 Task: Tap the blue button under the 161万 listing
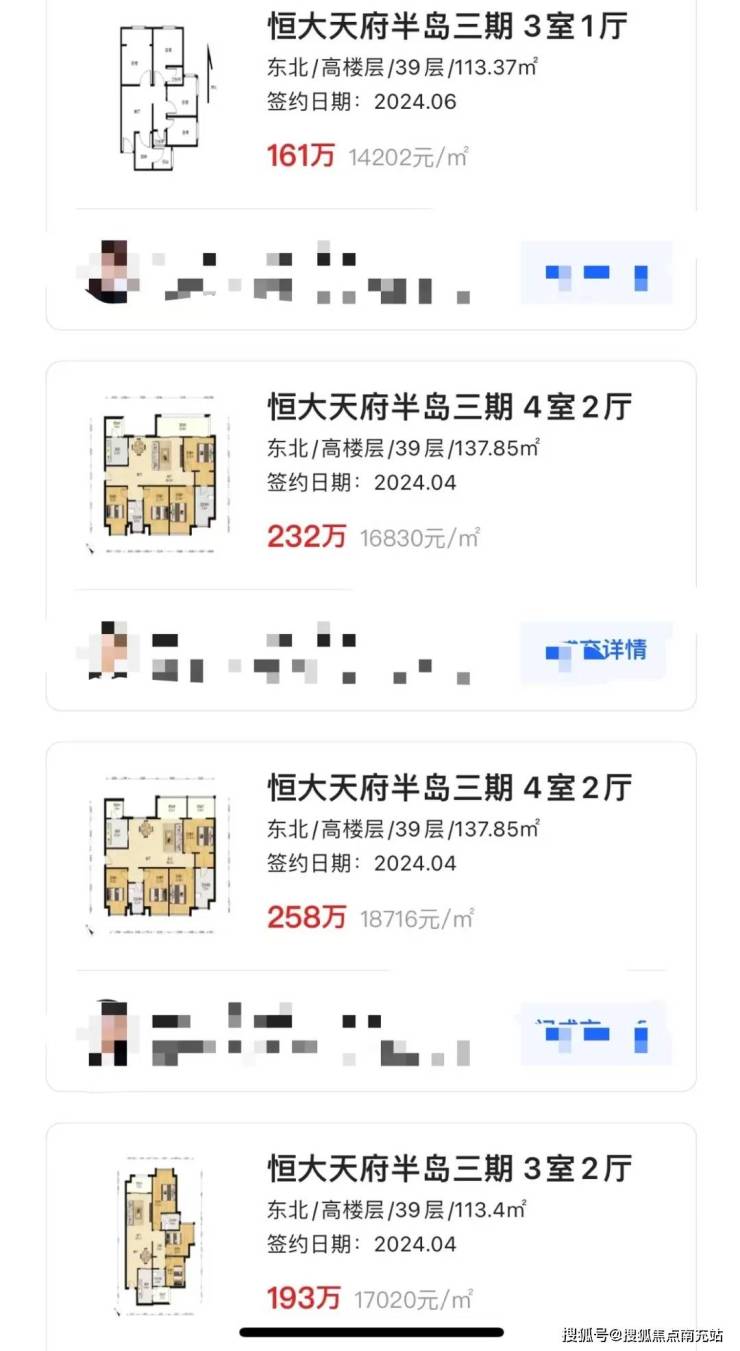[x=596, y=271]
